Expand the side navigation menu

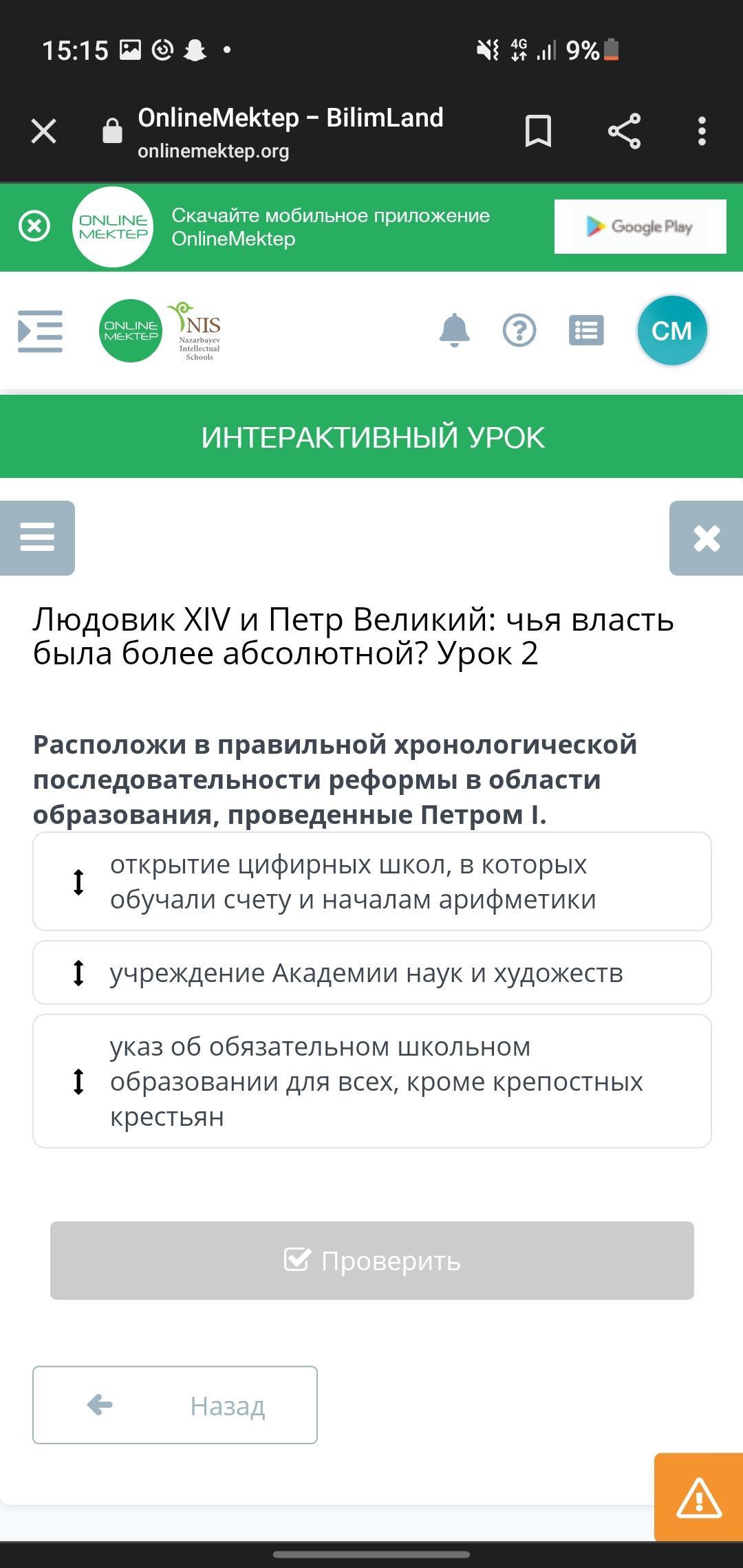pyautogui.click(x=40, y=331)
